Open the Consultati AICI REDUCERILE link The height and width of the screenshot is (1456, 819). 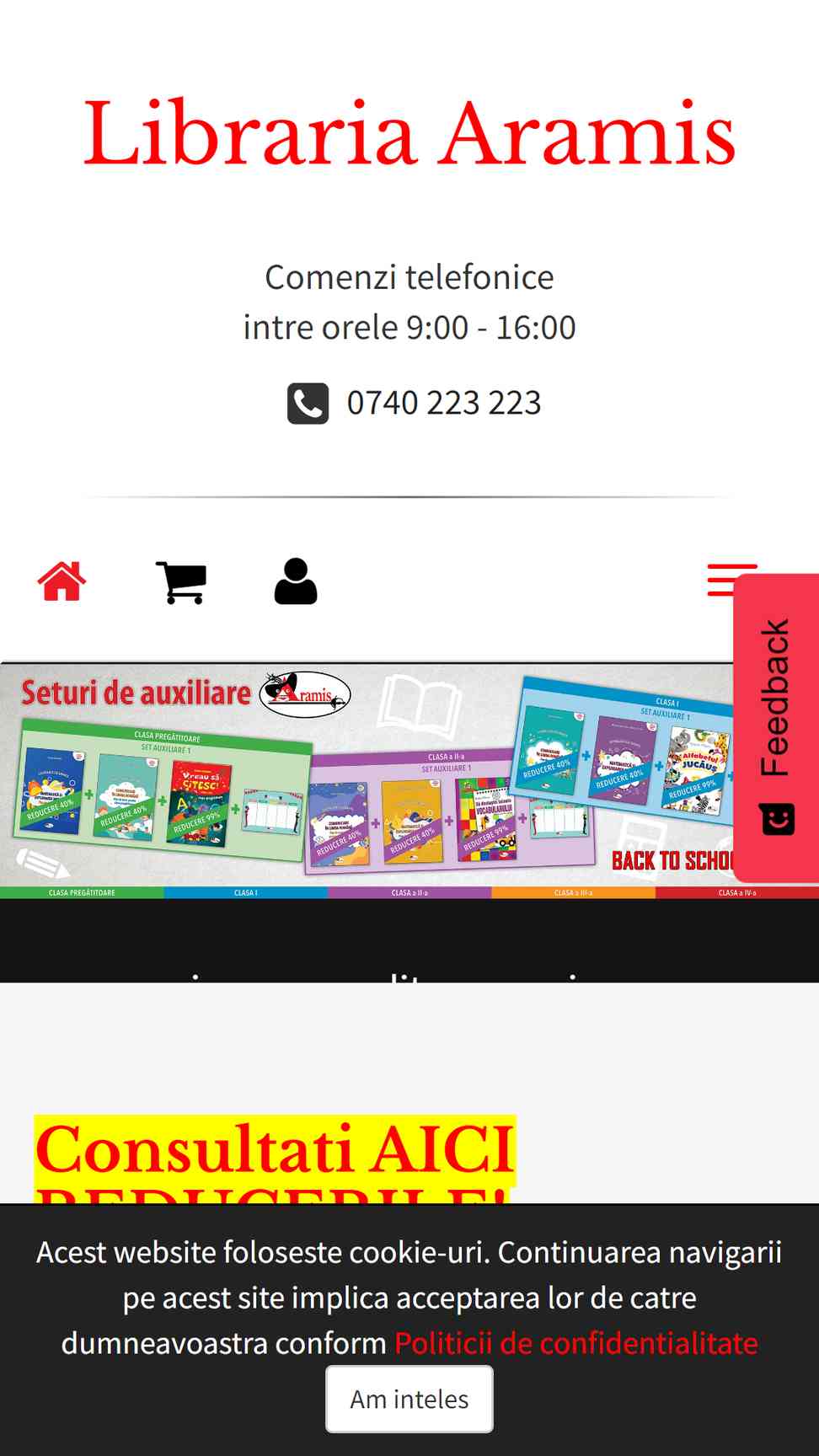click(x=275, y=1160)
